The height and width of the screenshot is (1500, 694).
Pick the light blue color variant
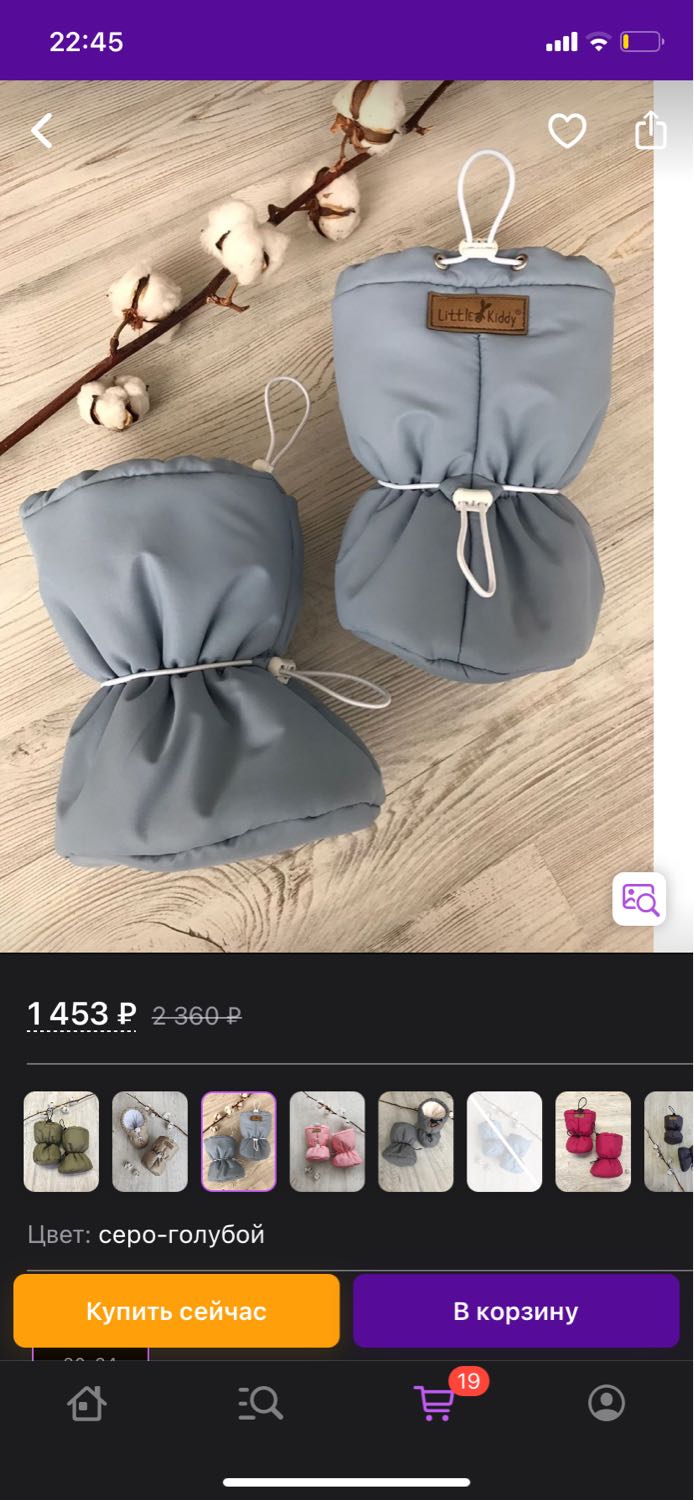504,1141
